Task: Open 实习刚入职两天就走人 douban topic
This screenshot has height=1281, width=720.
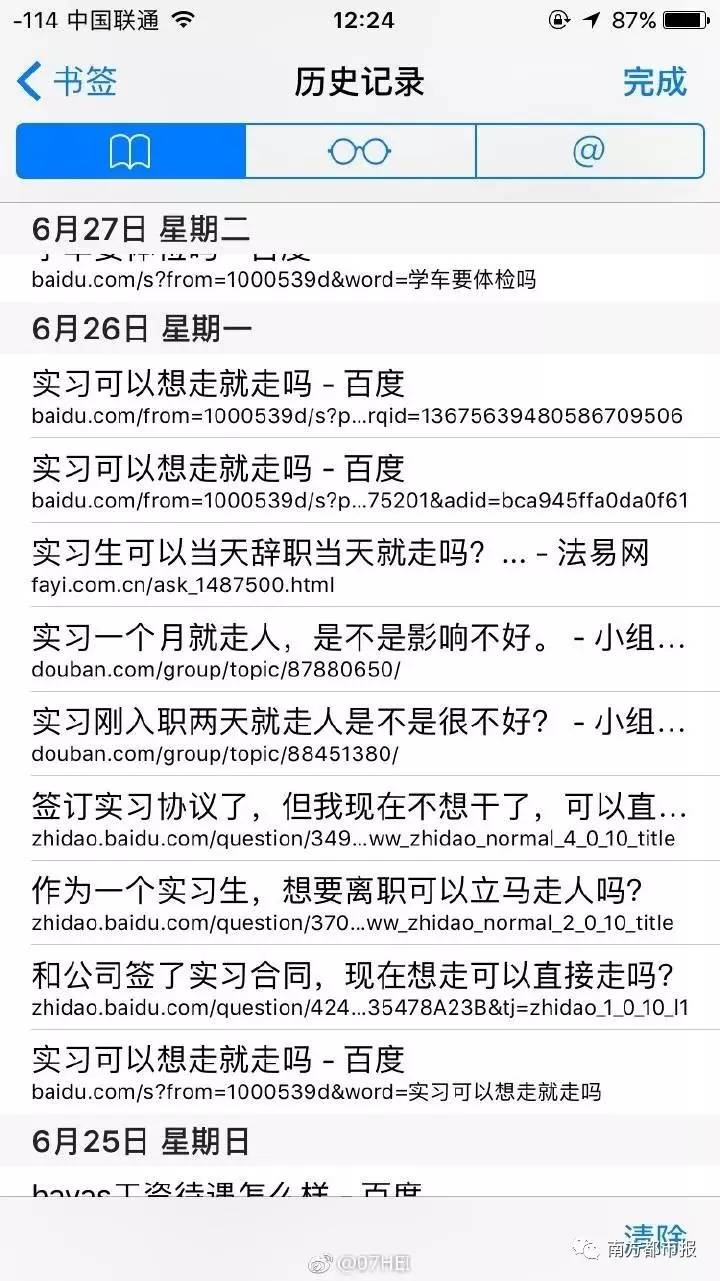Action: 360,733
